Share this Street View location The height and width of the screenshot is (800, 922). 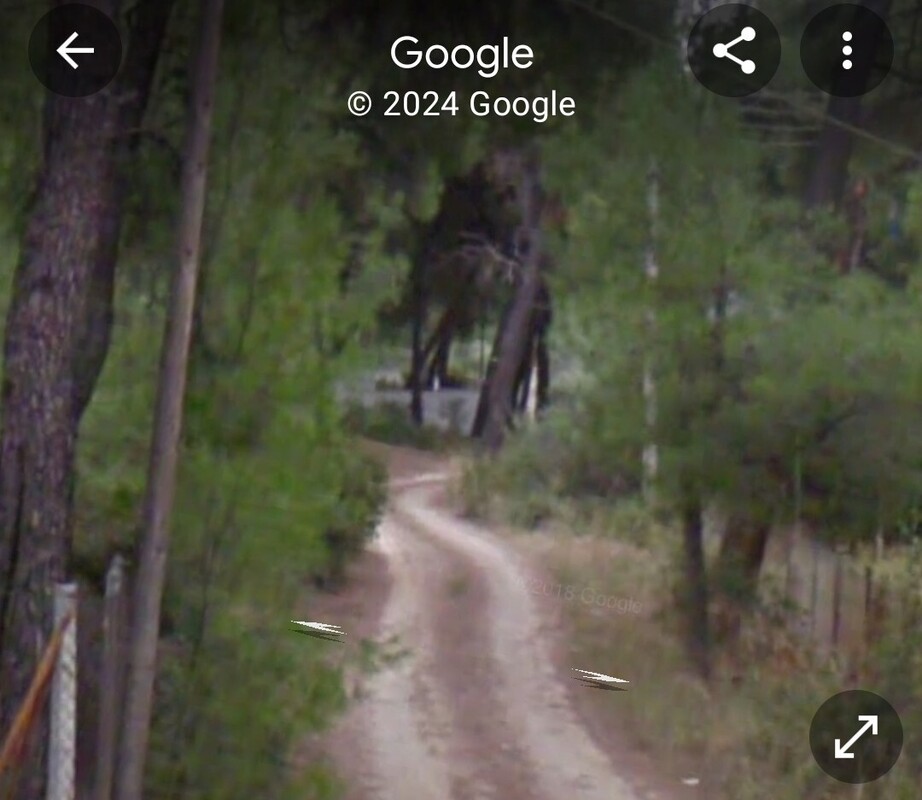point(734,50)
